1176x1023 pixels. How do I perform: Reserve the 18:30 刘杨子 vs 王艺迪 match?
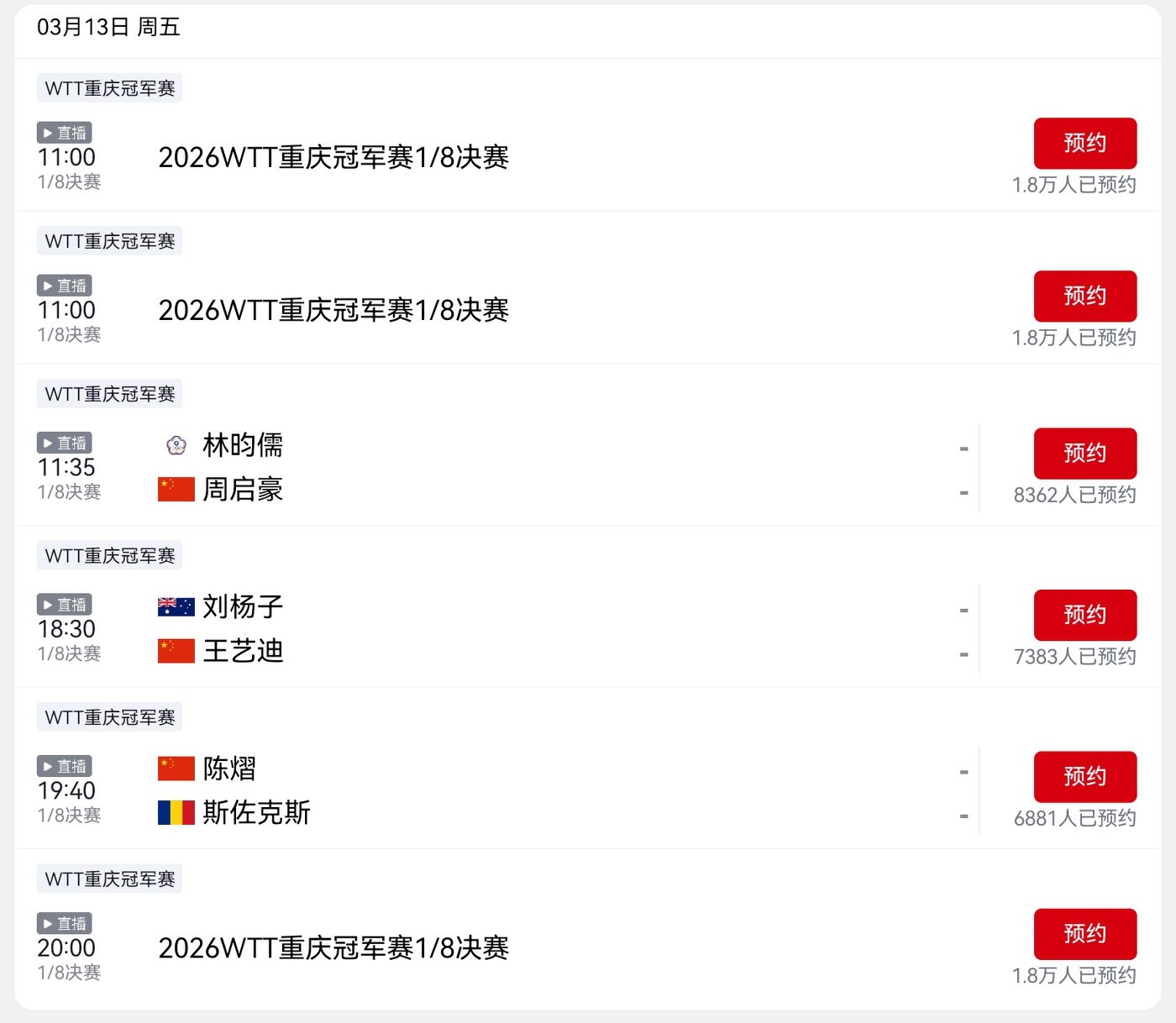coord(1084,615)
